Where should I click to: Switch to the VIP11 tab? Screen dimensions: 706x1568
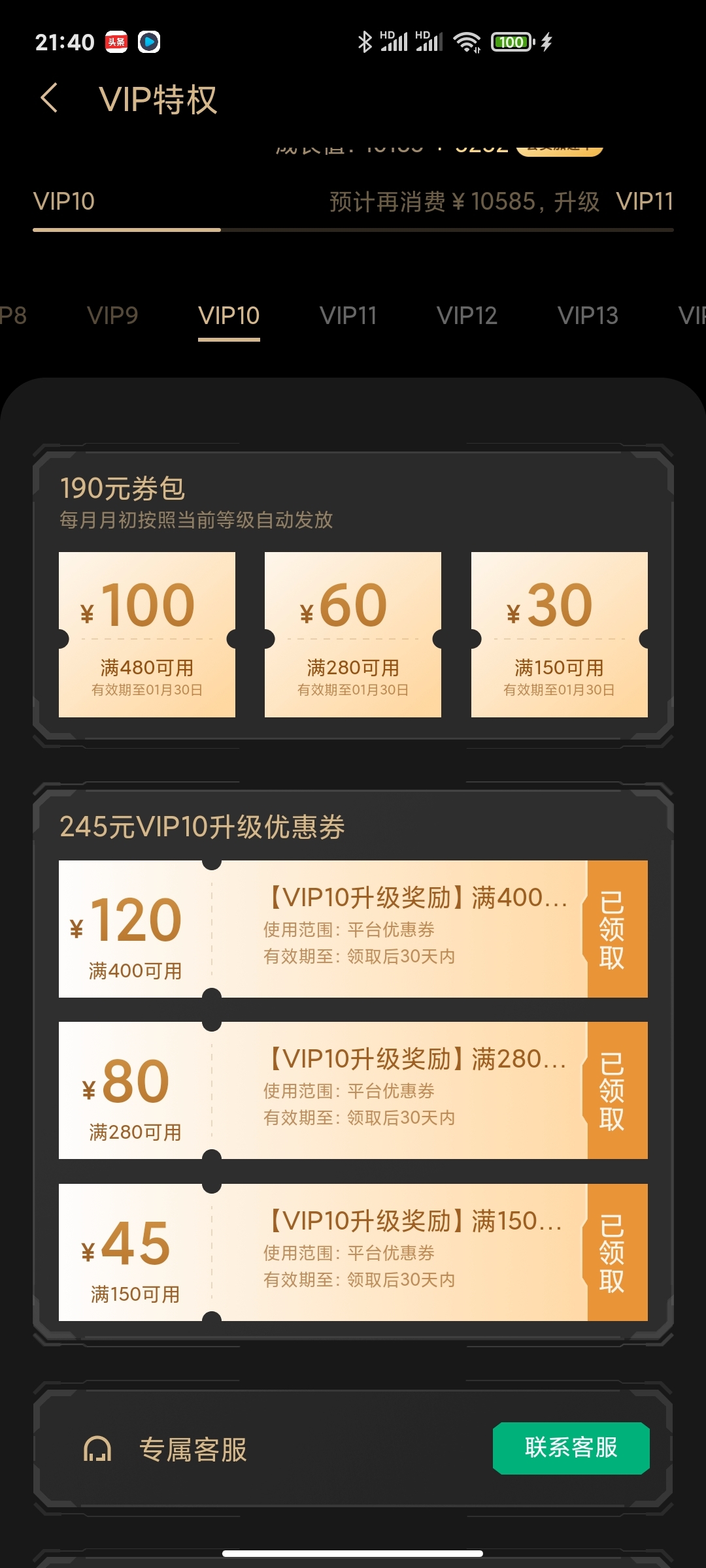(x=348, y=316)
